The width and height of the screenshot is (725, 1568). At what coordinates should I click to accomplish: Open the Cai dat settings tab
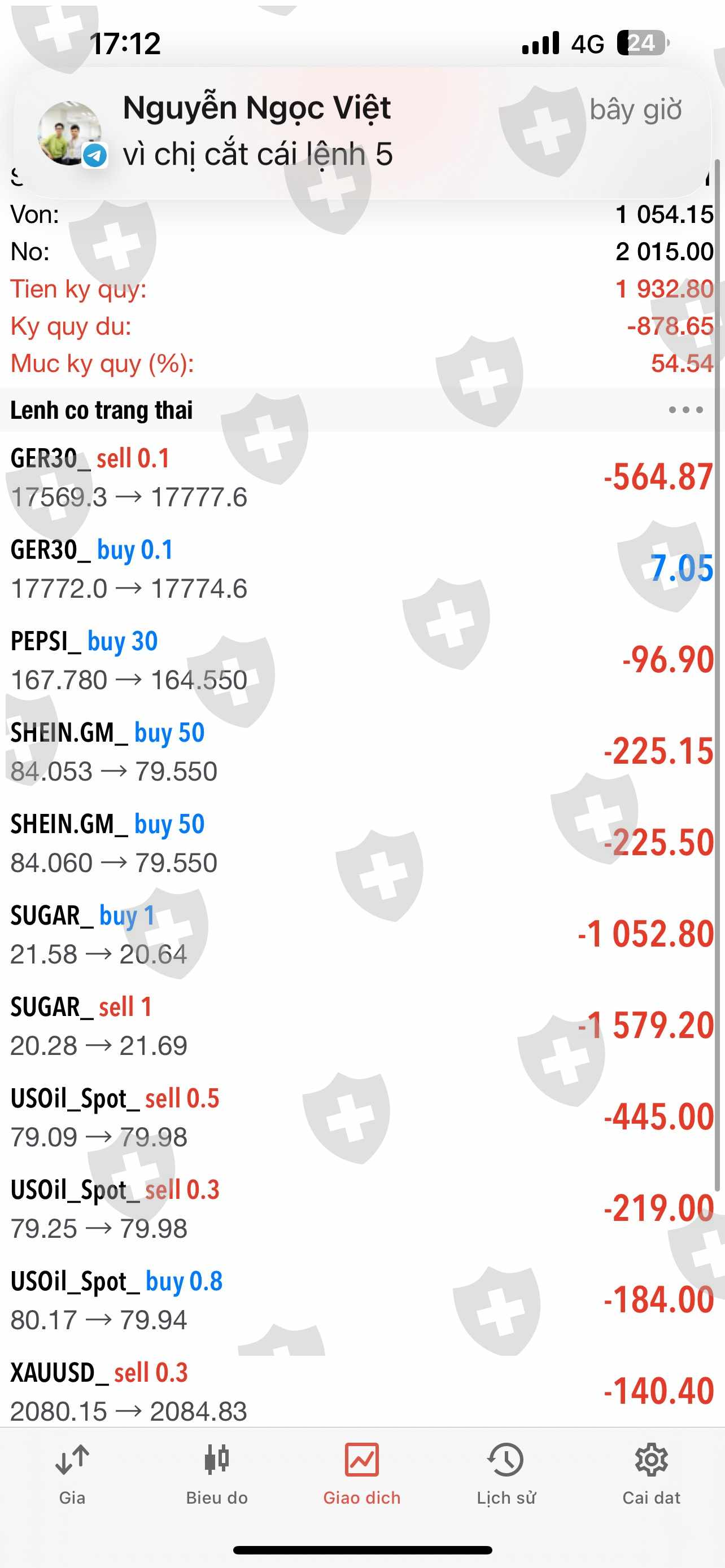pyautogui.click(x=650, y=1473)
